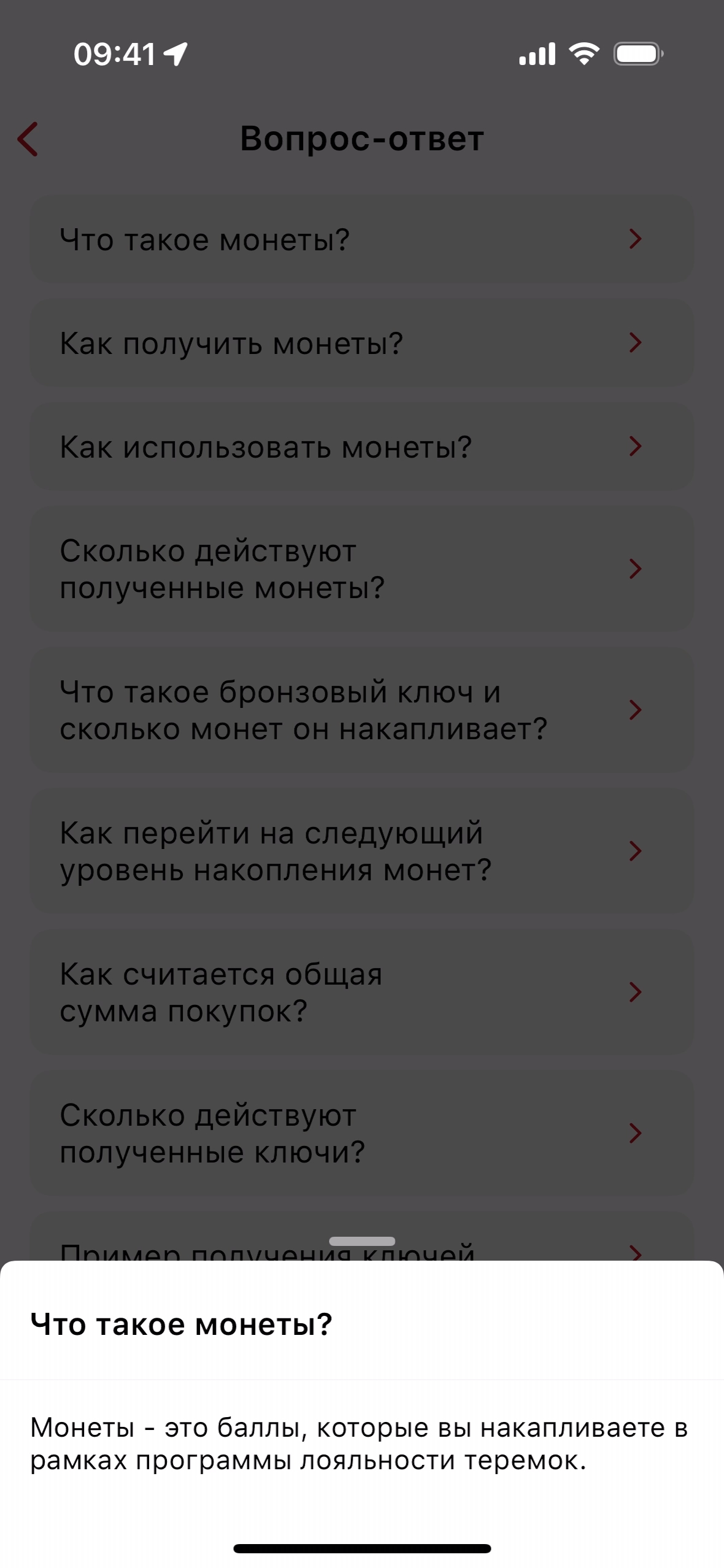
Task: Tap the bottom sheet drag handle
Action: tap(362, 1241)
